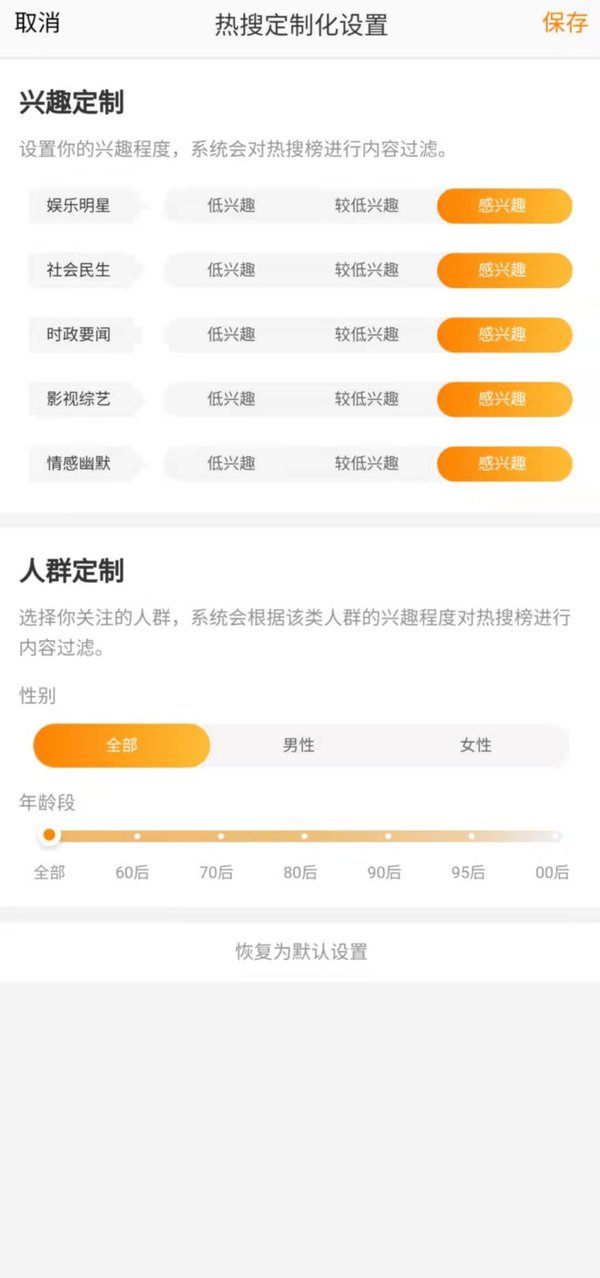Set 娱乐明星 to 低兴趣

click(231, 206)
